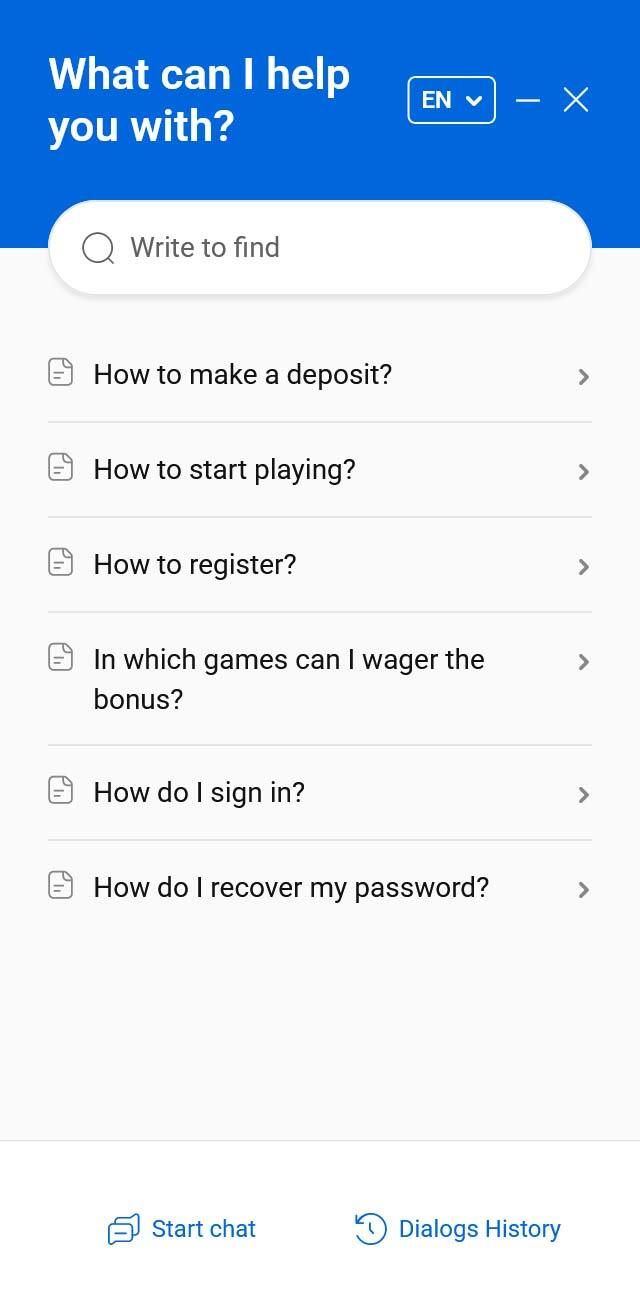Open "How to make a deposit?" article

pyautogui.click(x=320, y=375)
